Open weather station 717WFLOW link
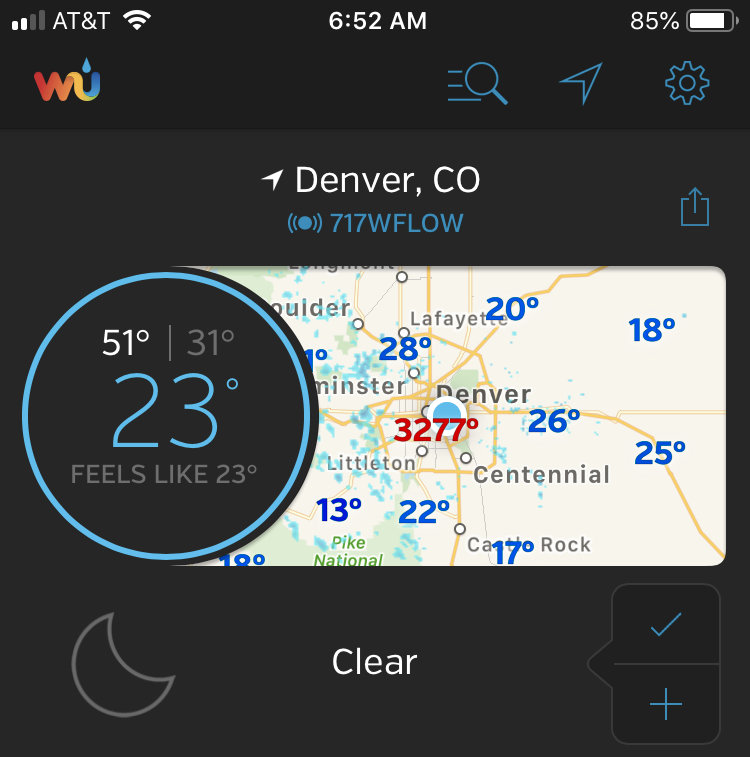The width and height of the screenshot is (750, 757). [x=376, y=222]
